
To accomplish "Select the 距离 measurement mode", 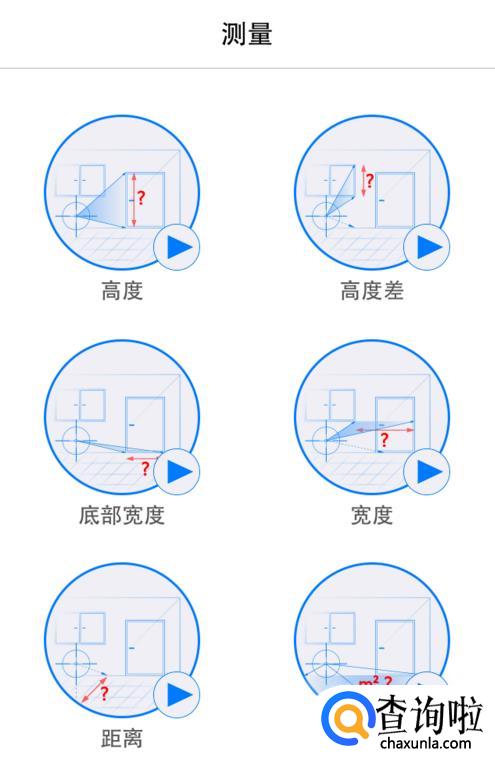I will [122, 640].
